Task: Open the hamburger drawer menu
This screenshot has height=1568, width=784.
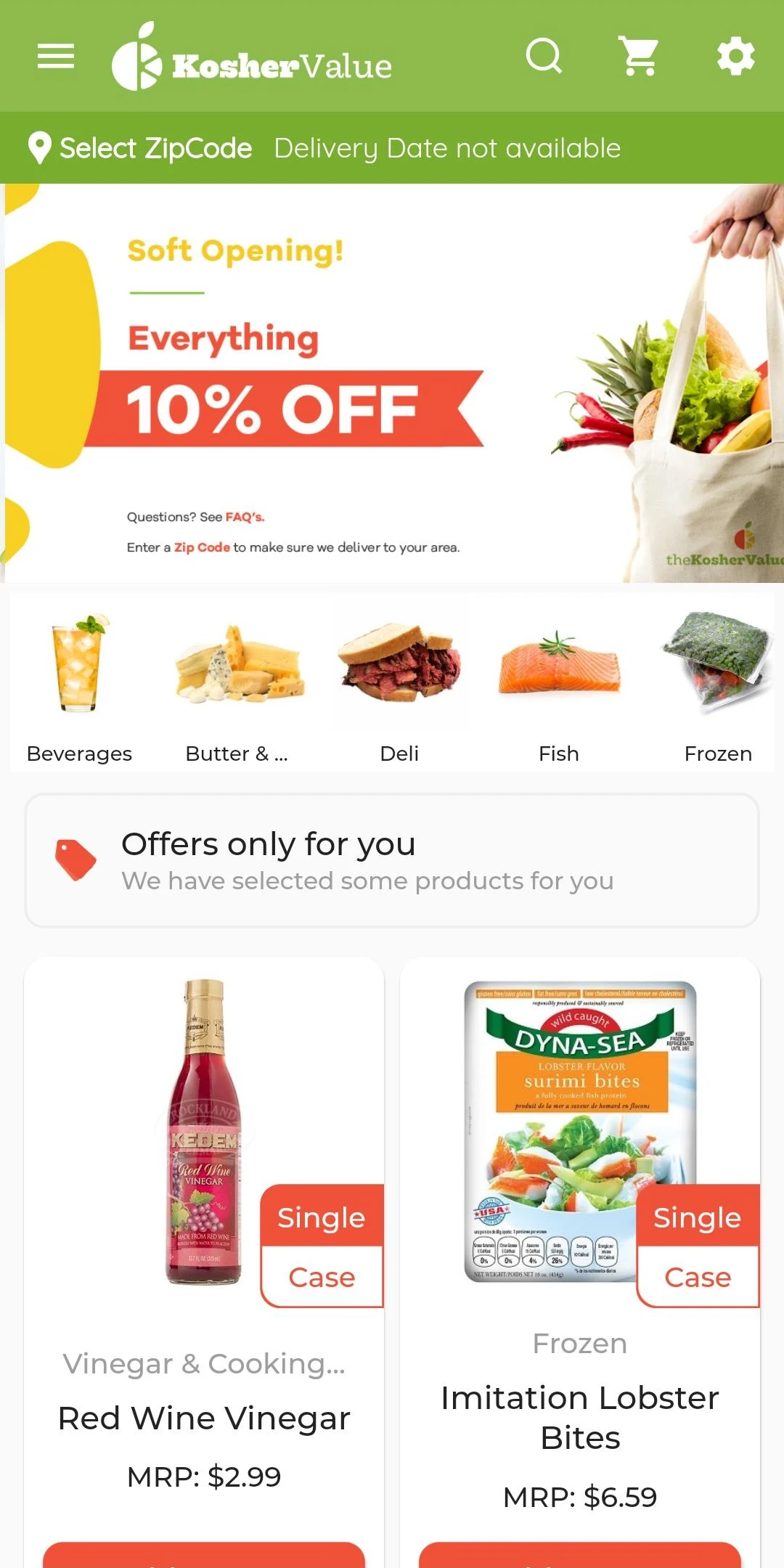Action: [x=56, y=56]
